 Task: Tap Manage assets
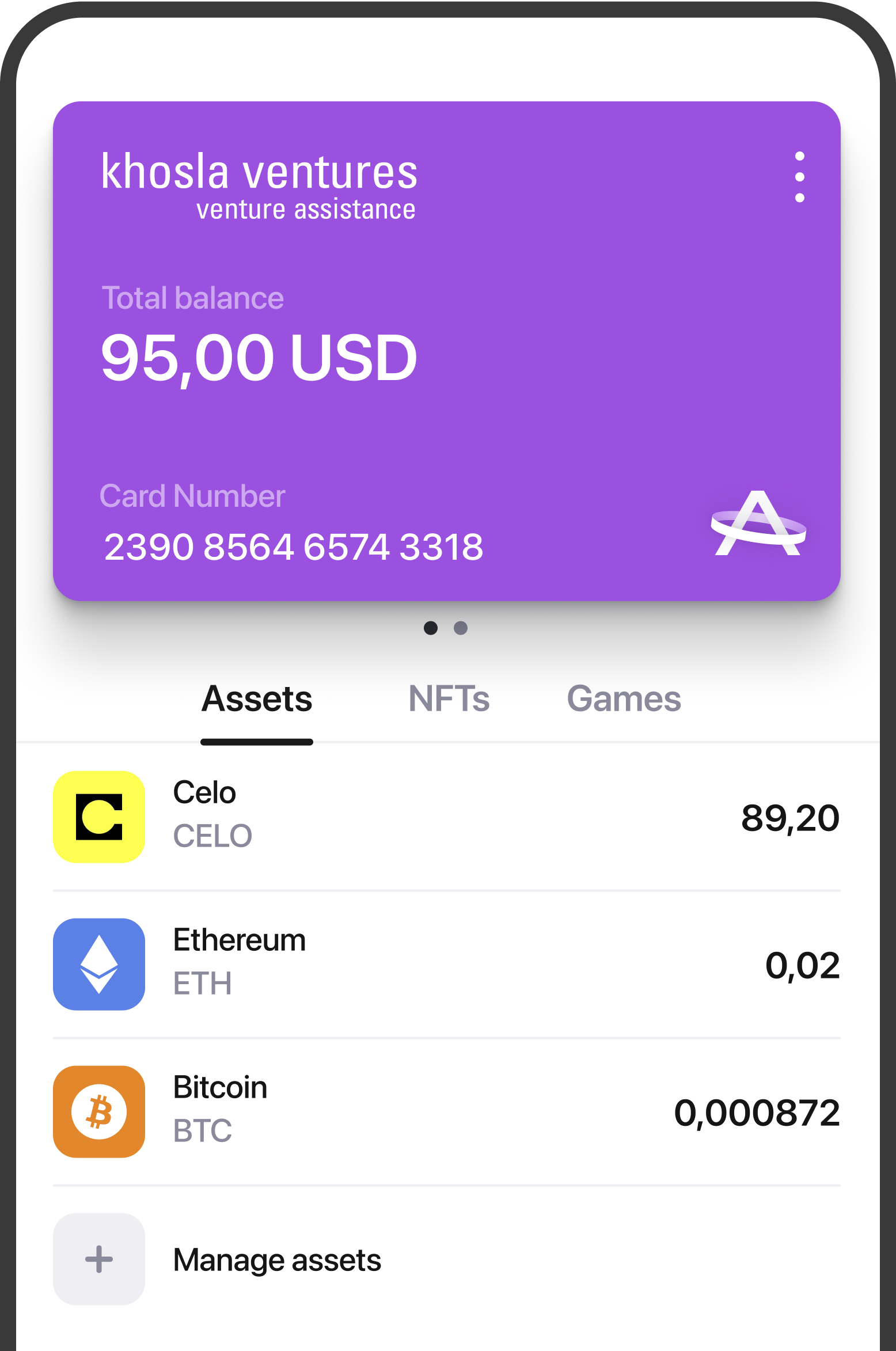click(276, 1259)
